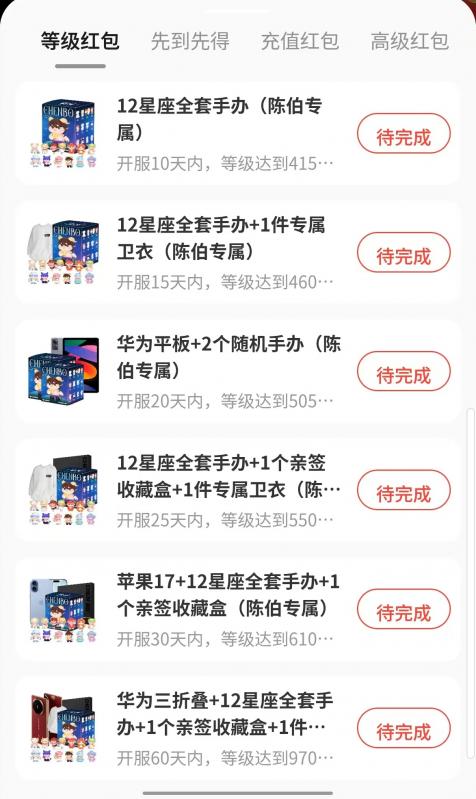Open the 12星座全套手办（陈伯专属）reward card
Screen dimensions: 476x799
coord(238,134)
